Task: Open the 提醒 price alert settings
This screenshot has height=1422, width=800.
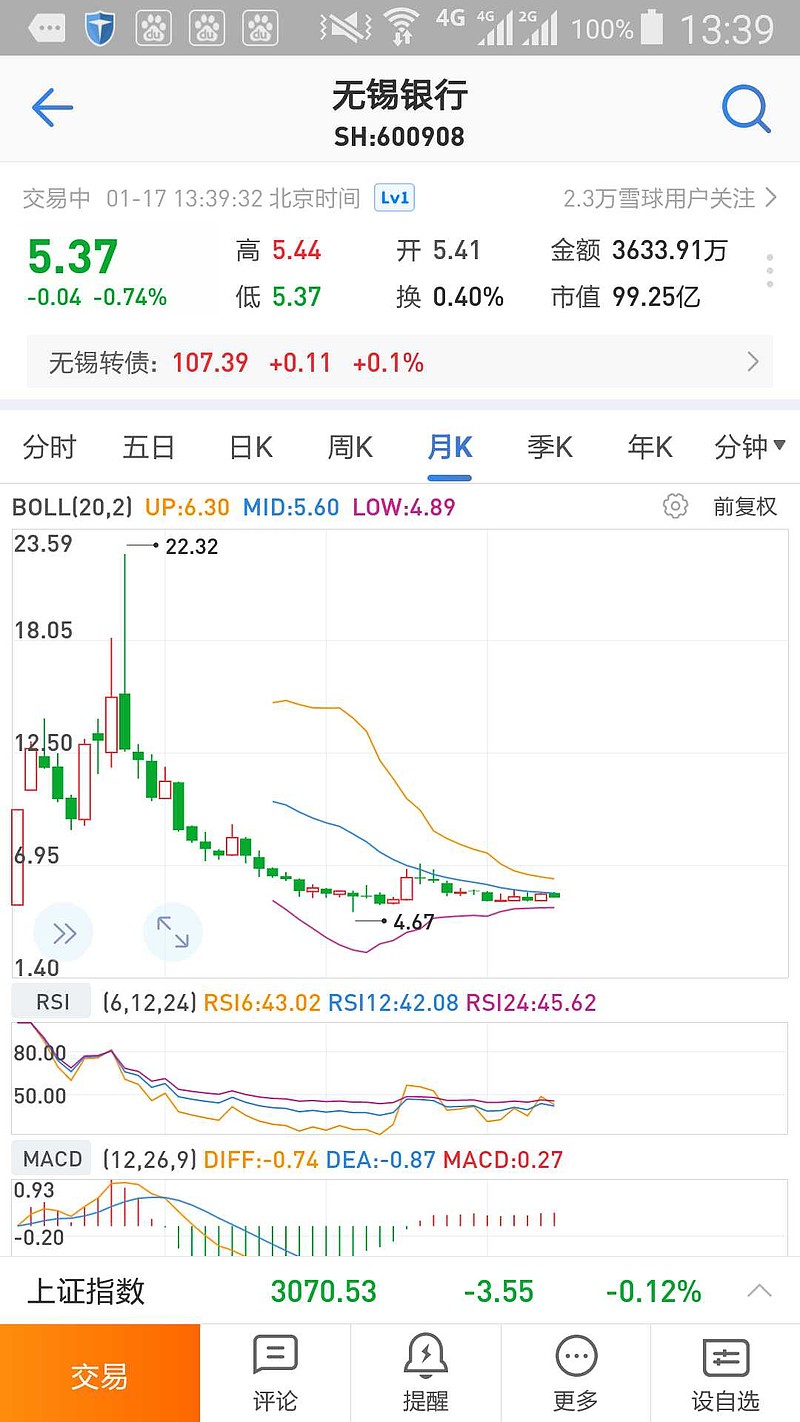Action: (x=425, y=1370)
